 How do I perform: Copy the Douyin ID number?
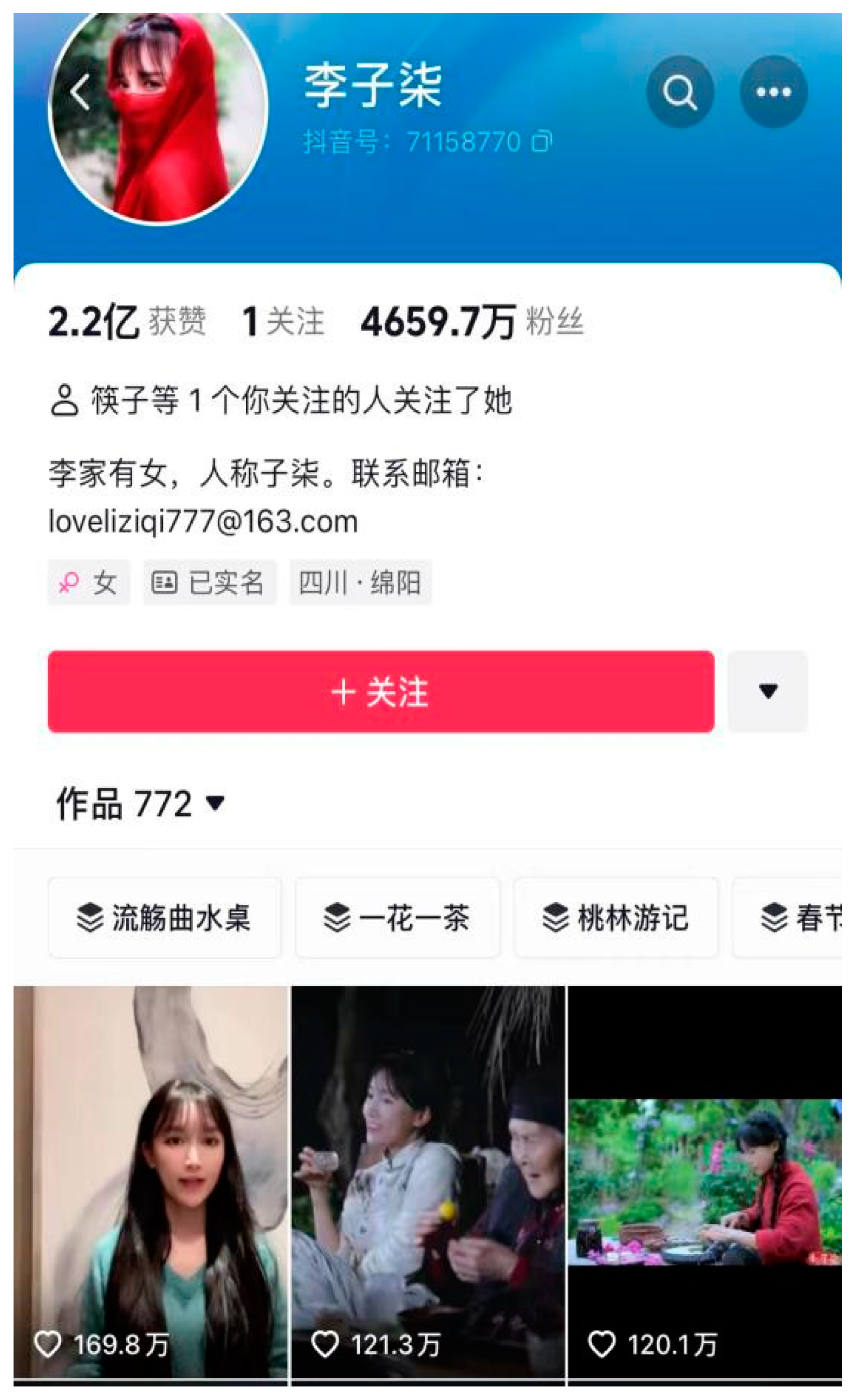pos(541,142)
